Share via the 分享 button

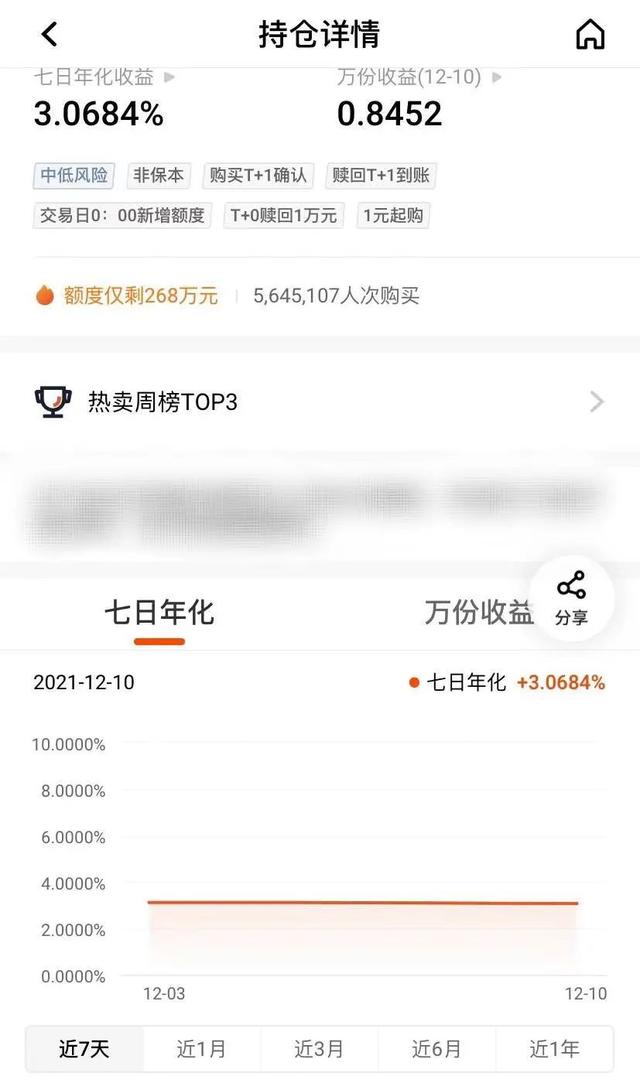point(572,598)
